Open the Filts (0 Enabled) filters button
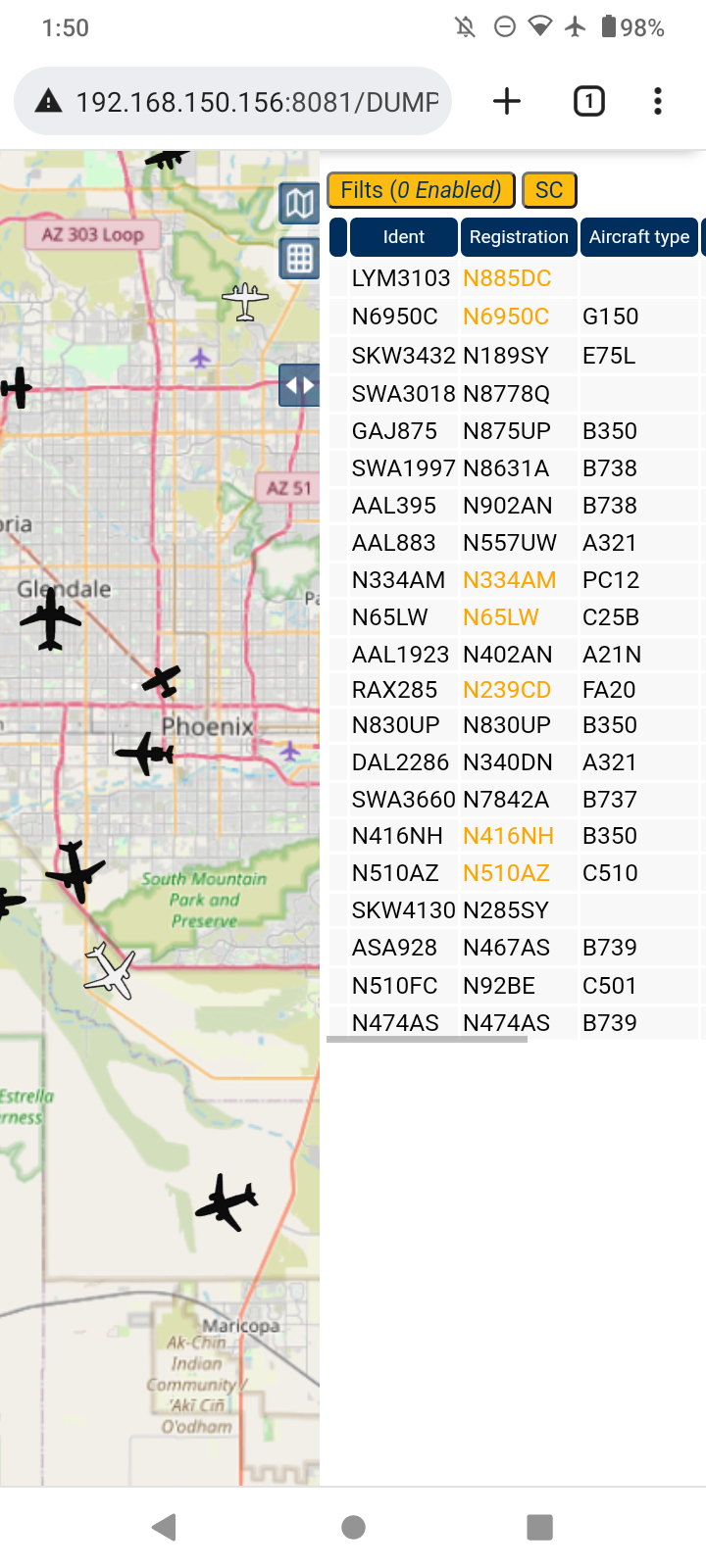 pos(421,190)
